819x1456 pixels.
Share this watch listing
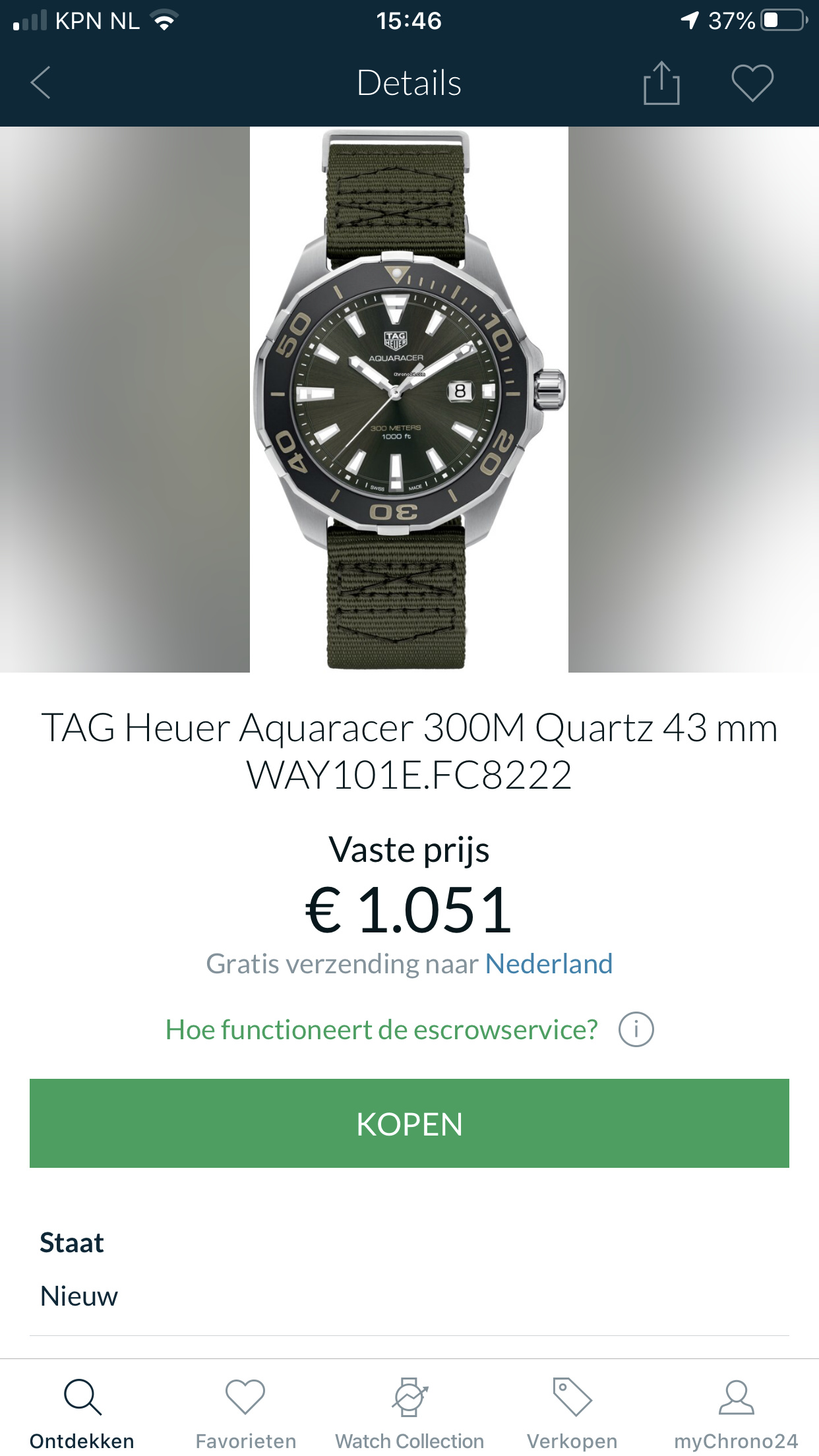(x=661, y=82)
